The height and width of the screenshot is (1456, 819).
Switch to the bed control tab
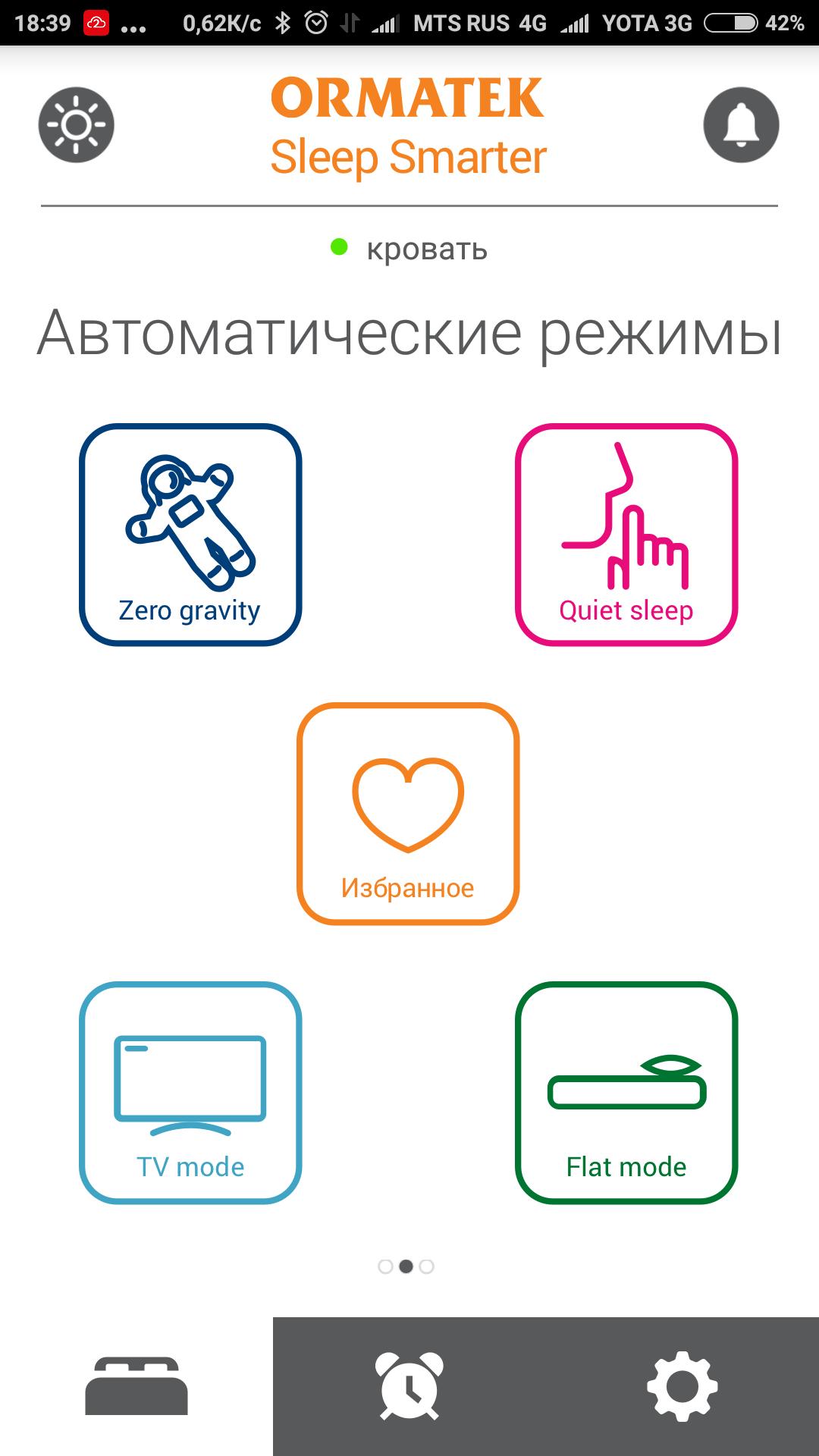tap(136, 1386)
